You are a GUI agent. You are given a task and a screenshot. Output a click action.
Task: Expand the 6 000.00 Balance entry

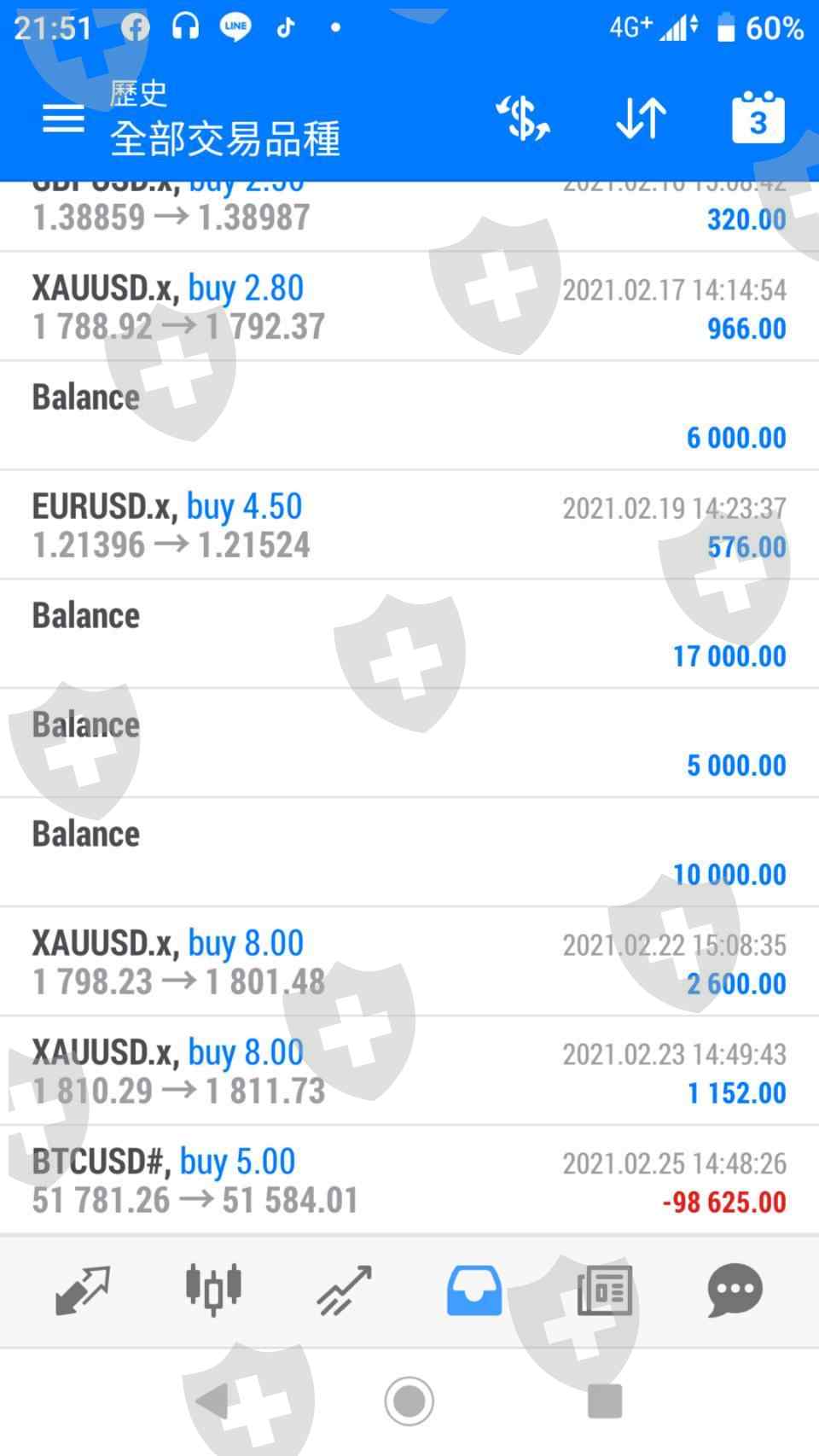click(x=409, y=416)
